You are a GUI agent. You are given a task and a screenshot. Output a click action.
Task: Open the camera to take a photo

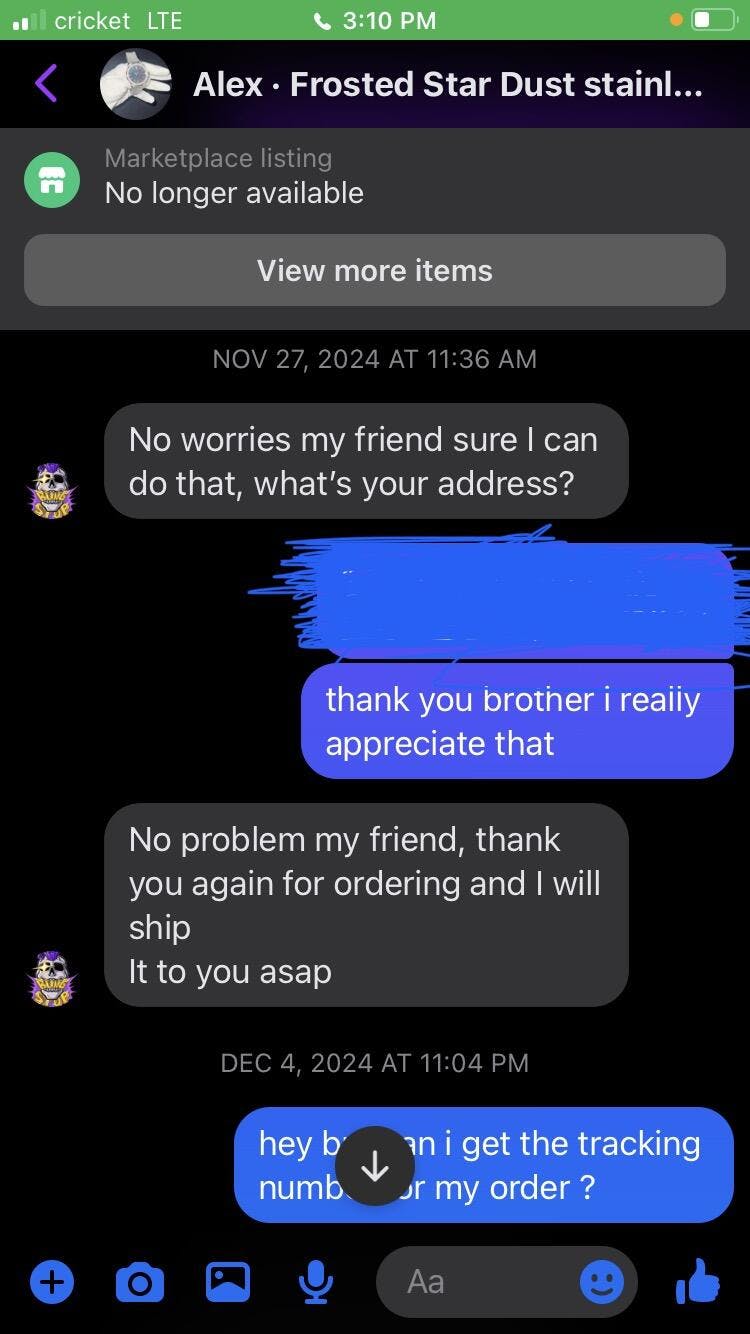[x=140, y=1281]
